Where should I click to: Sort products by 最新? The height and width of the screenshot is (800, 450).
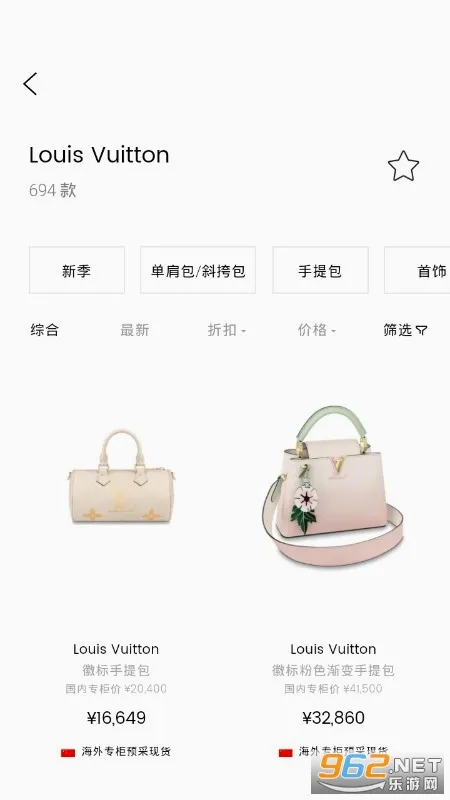tap(135, 330)
